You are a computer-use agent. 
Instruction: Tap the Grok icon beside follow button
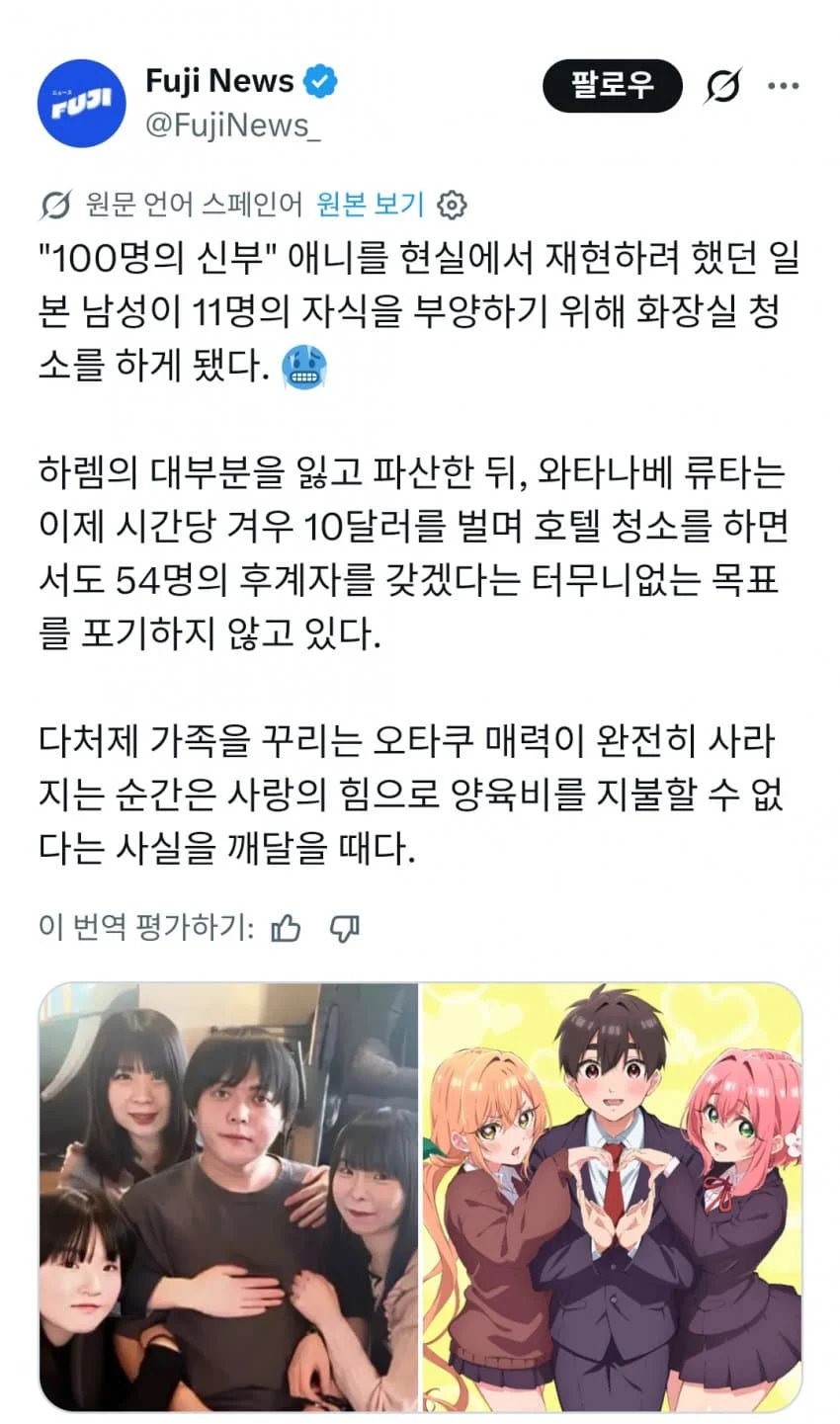[722, 87]
